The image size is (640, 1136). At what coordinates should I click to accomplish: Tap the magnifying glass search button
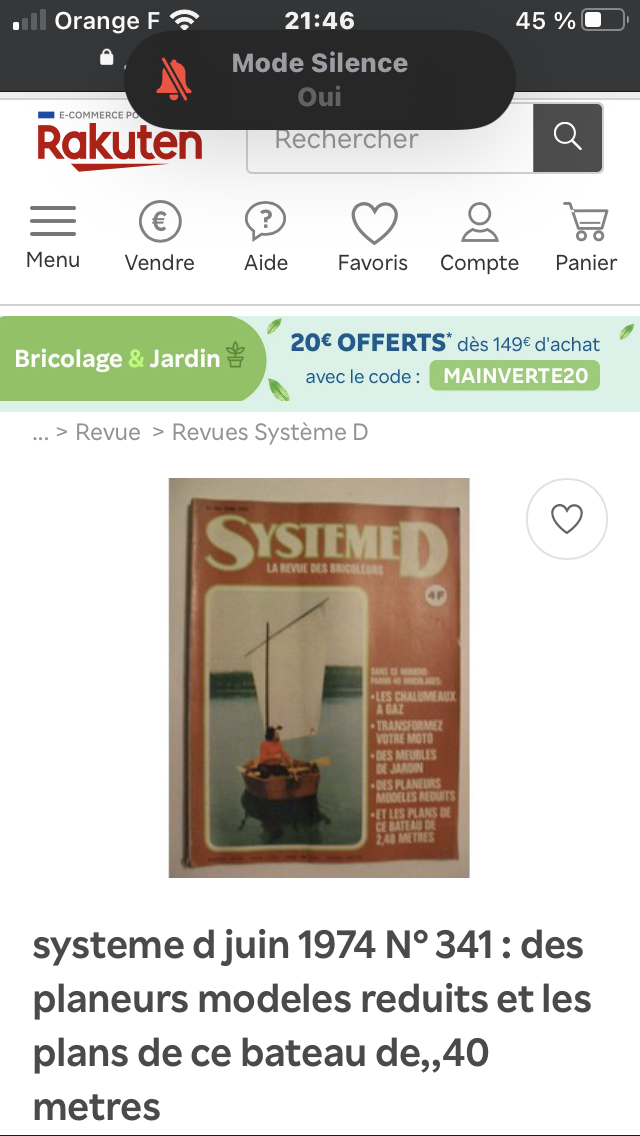click(567, 137)
